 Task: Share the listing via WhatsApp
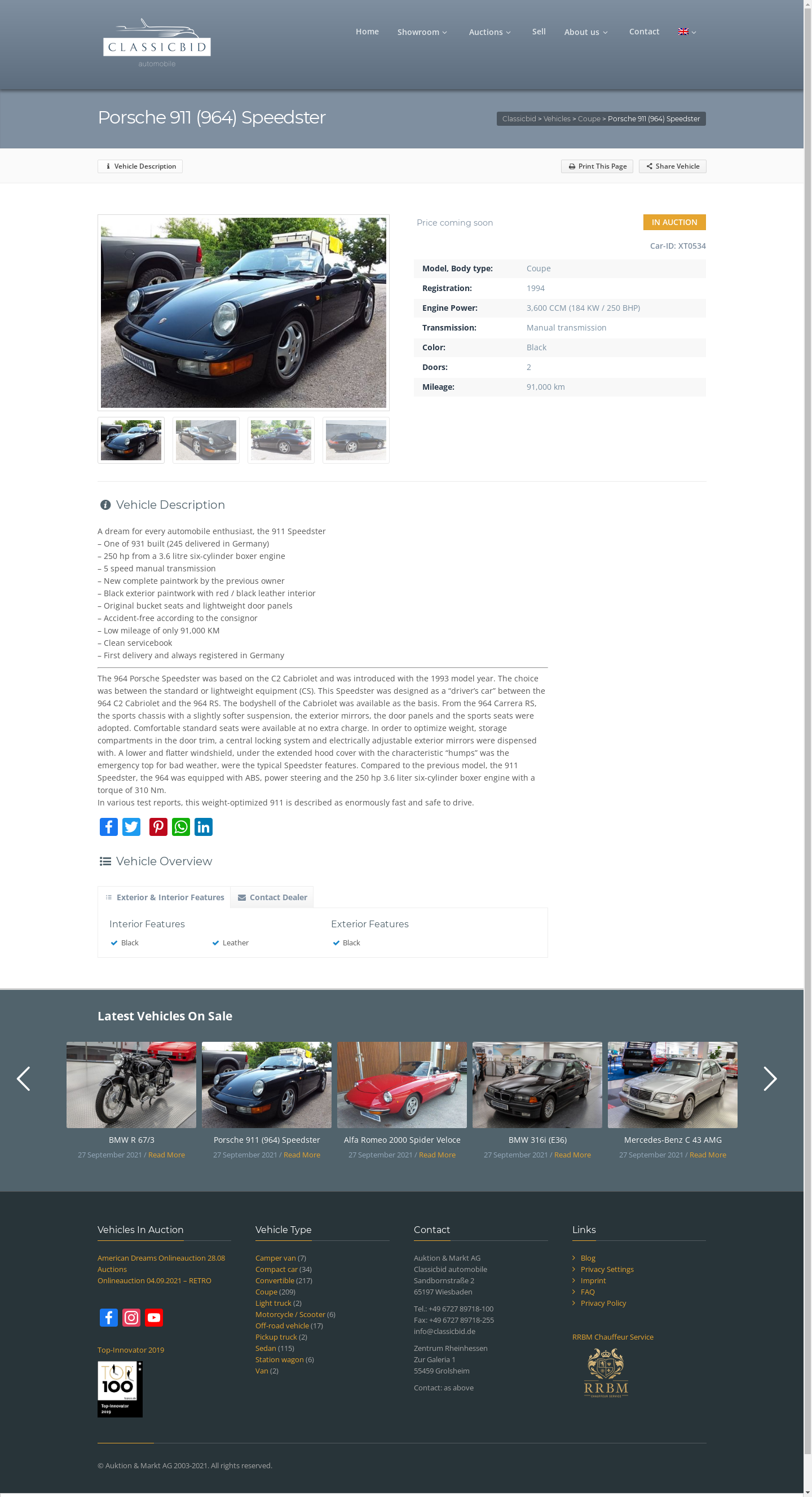(x=180, y=827)
